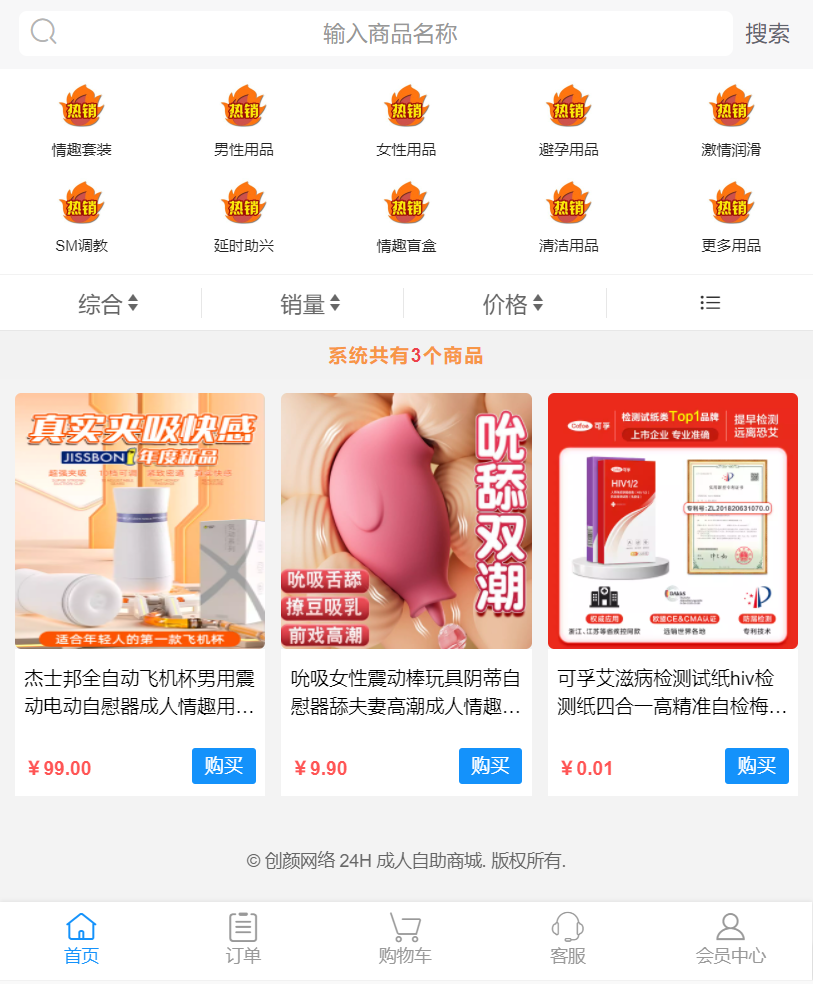The image size is (813, 984).
Task: Sort products by 销量
Action: (x=310, y=304)
